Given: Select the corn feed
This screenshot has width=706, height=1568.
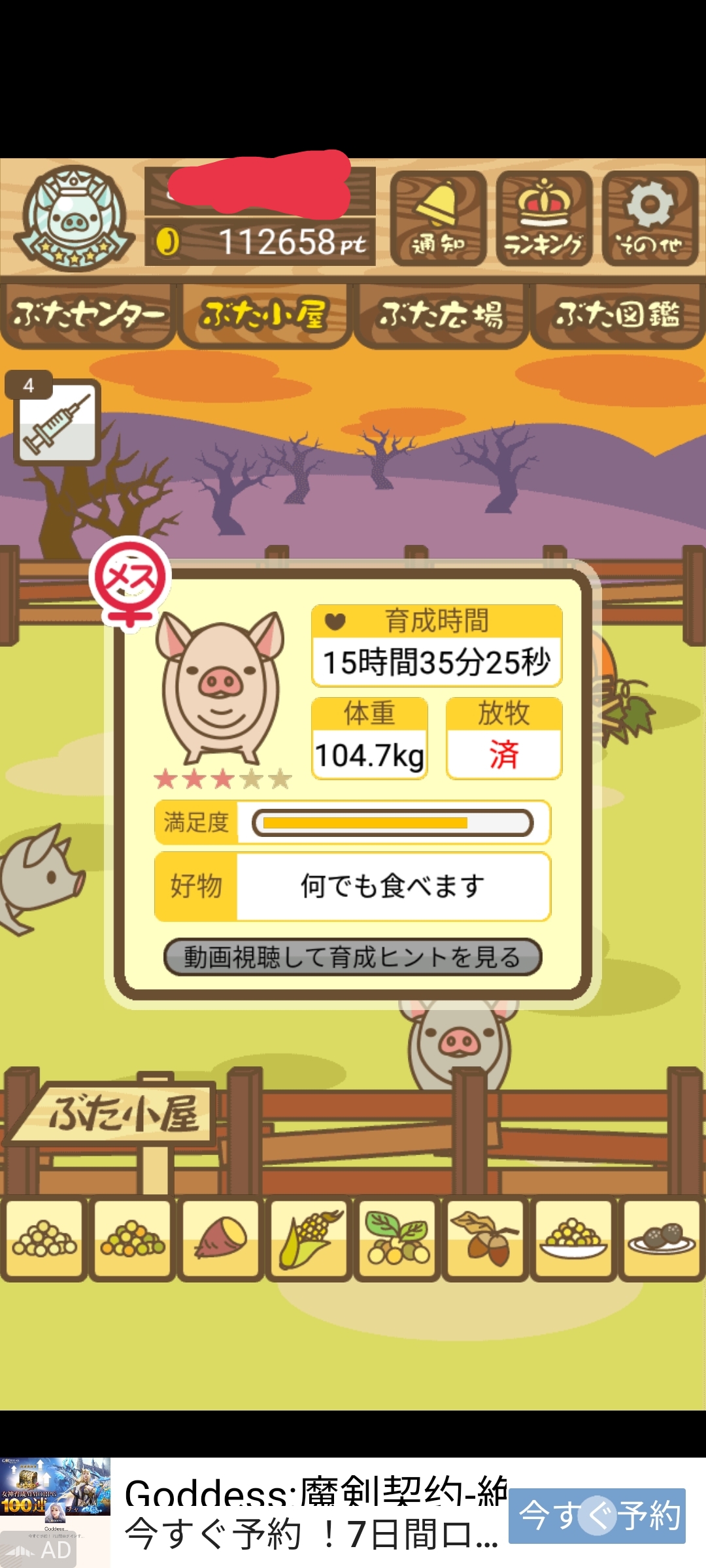Looking at the screenshot, I should pos(309,1238).
